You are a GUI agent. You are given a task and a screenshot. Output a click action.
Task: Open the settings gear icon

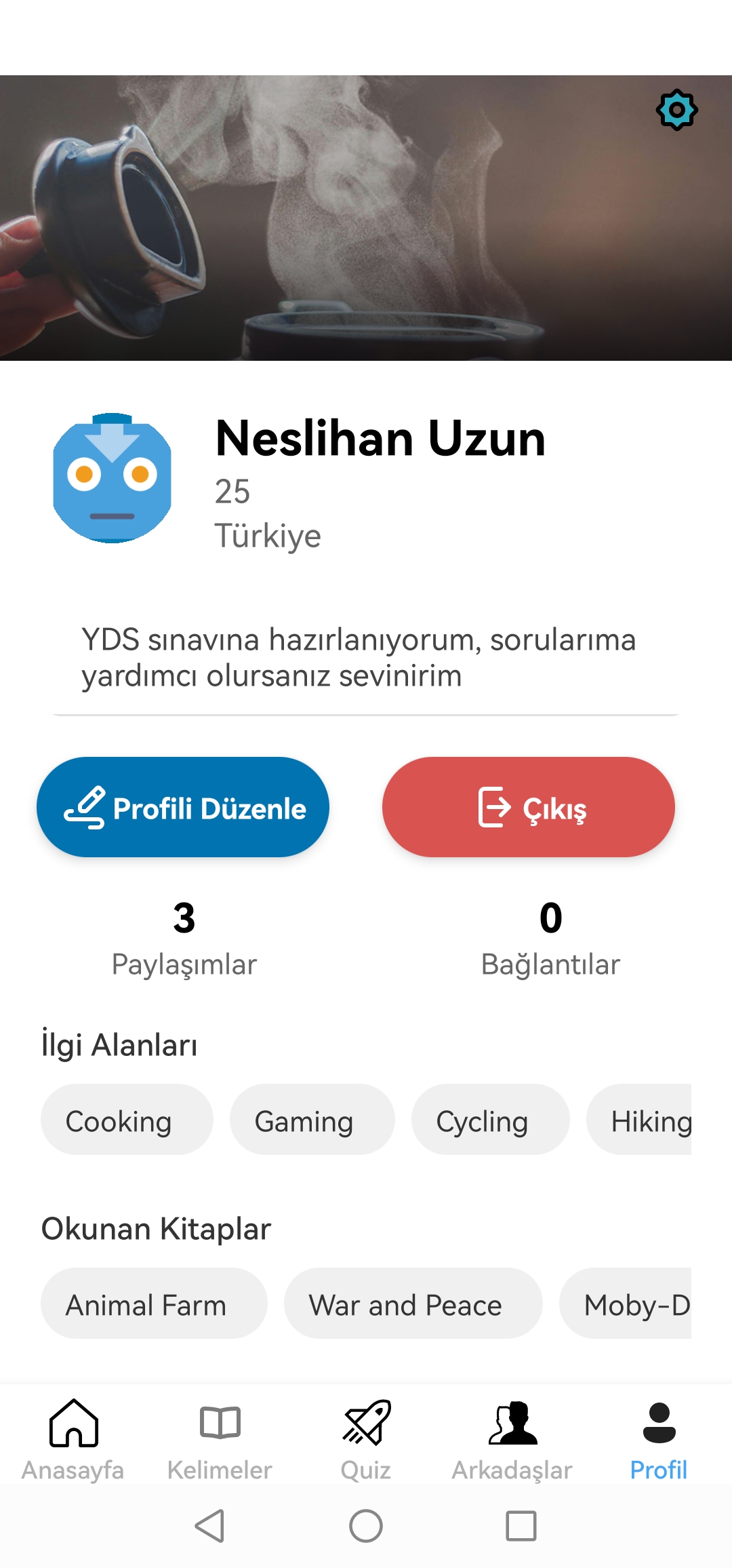pos(676,110)
